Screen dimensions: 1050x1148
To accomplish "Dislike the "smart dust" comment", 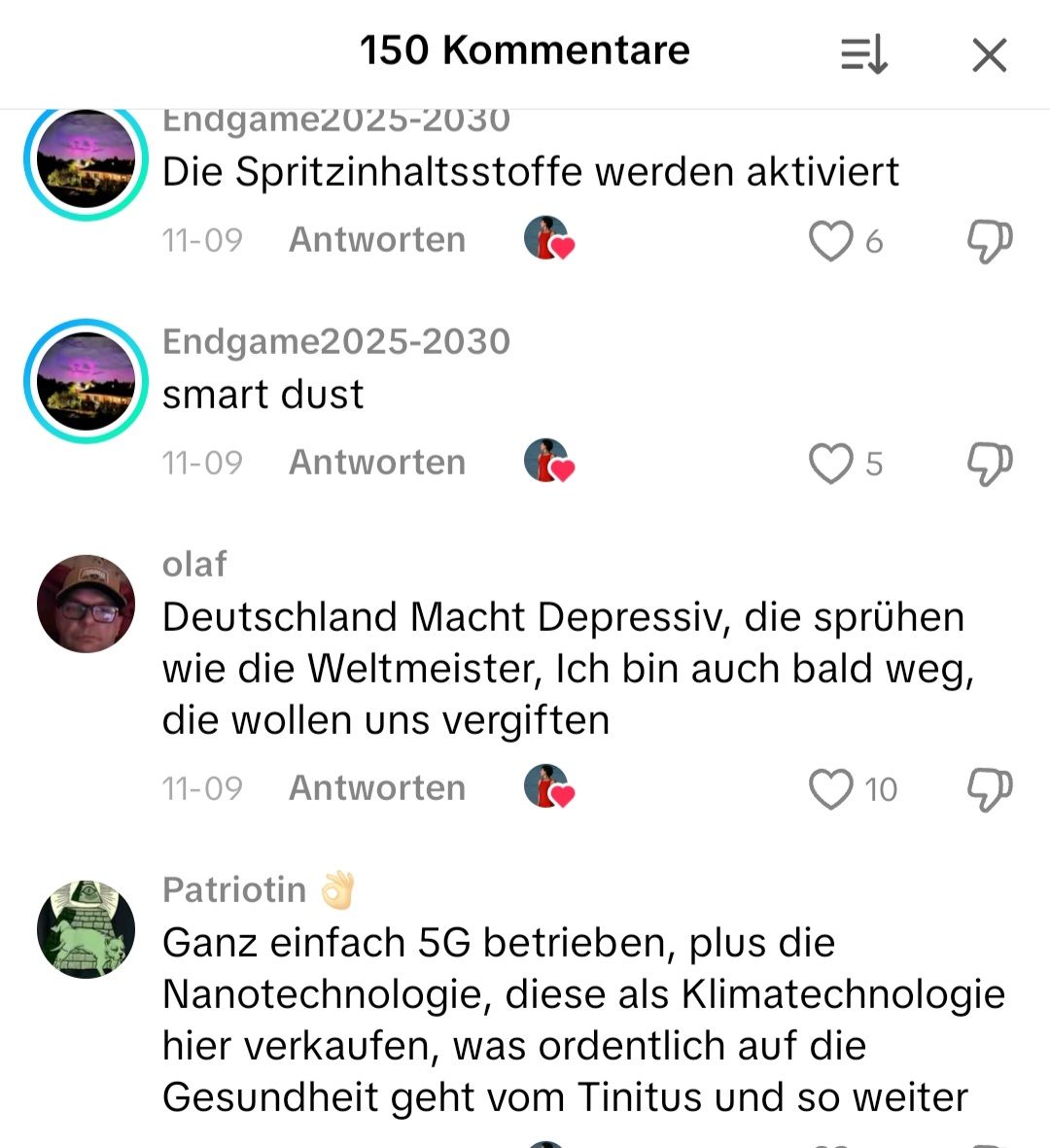I will [989, 464].
